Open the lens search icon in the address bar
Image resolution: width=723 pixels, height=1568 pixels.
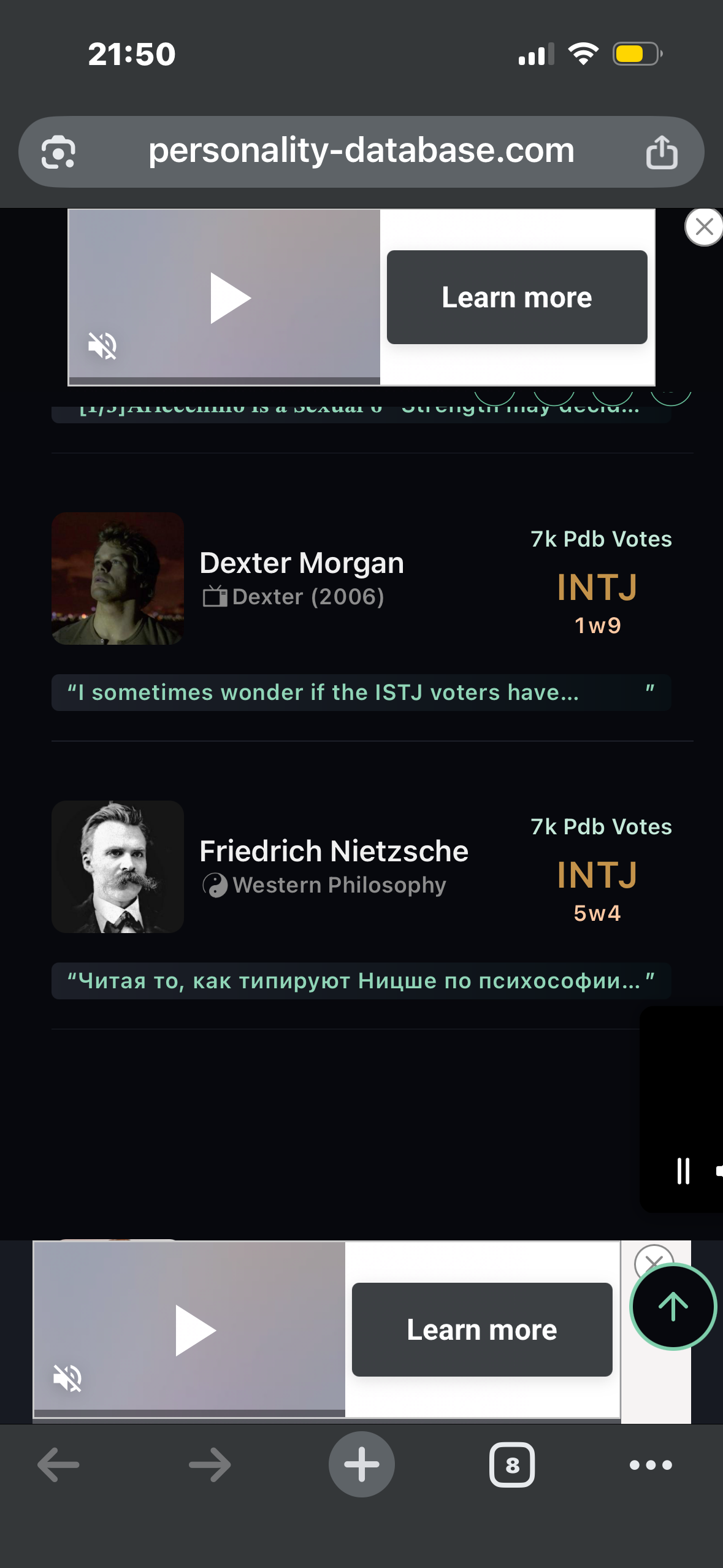58,152
